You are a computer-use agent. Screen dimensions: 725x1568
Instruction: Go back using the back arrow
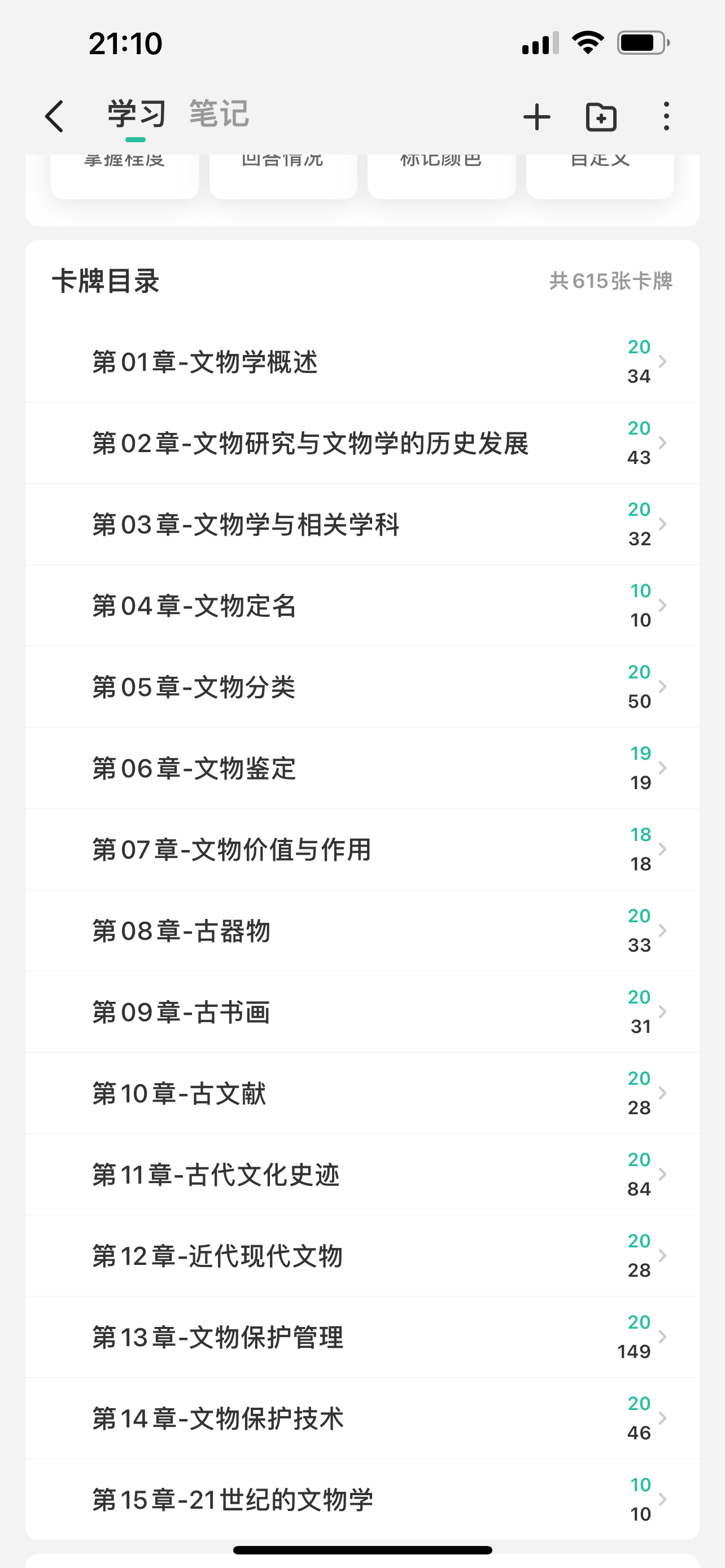(x=54, y=116)
